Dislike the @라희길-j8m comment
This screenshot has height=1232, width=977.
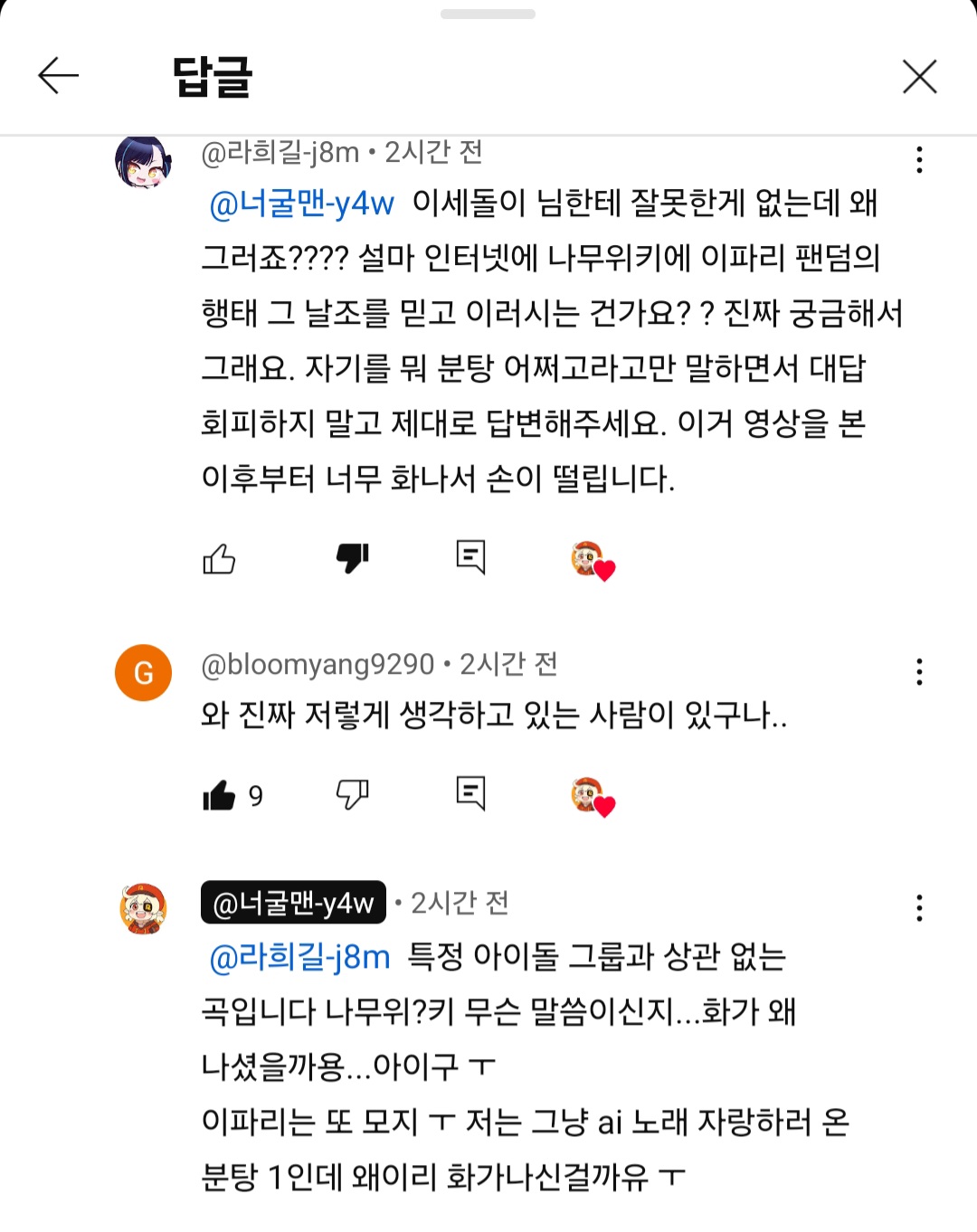click(x=352, y=558)
